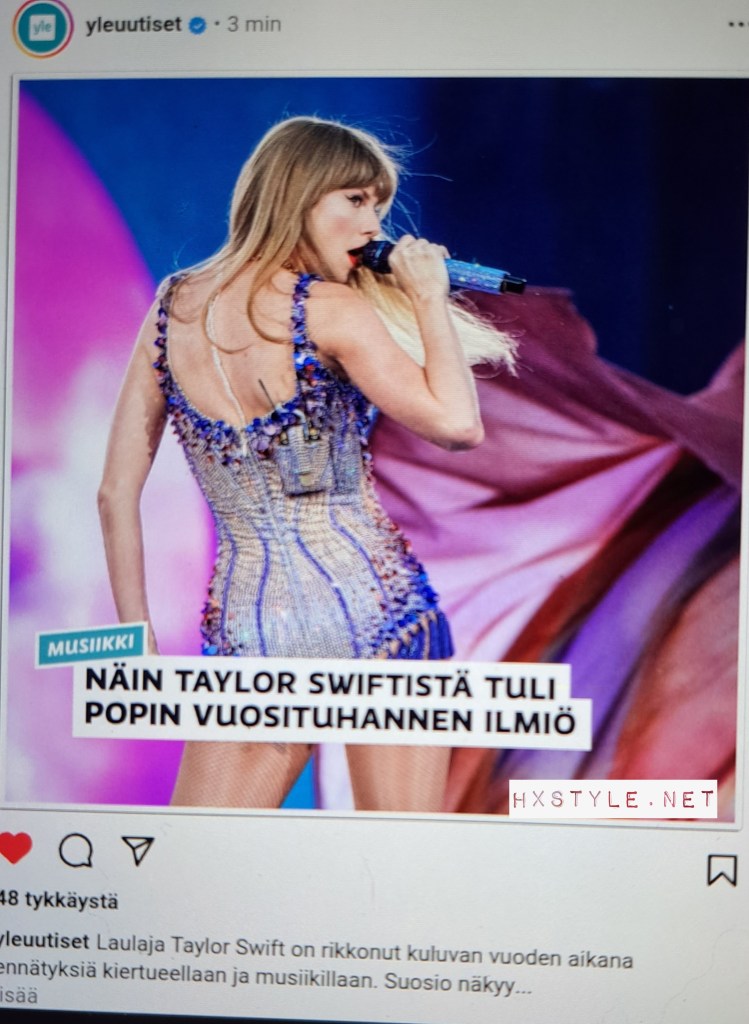Bookmark the yleuutiset post
This screenshot has height=1024, width=749.
[721, 869]
